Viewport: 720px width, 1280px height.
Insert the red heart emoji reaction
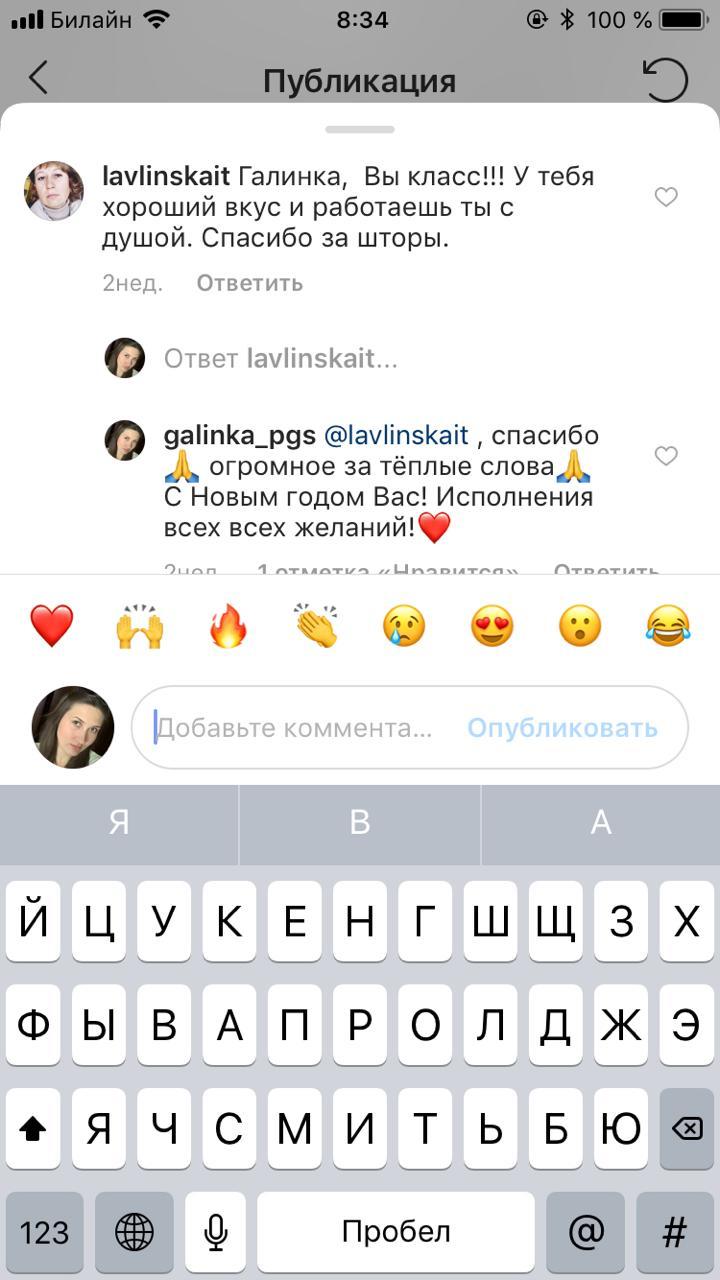point(52,627)
